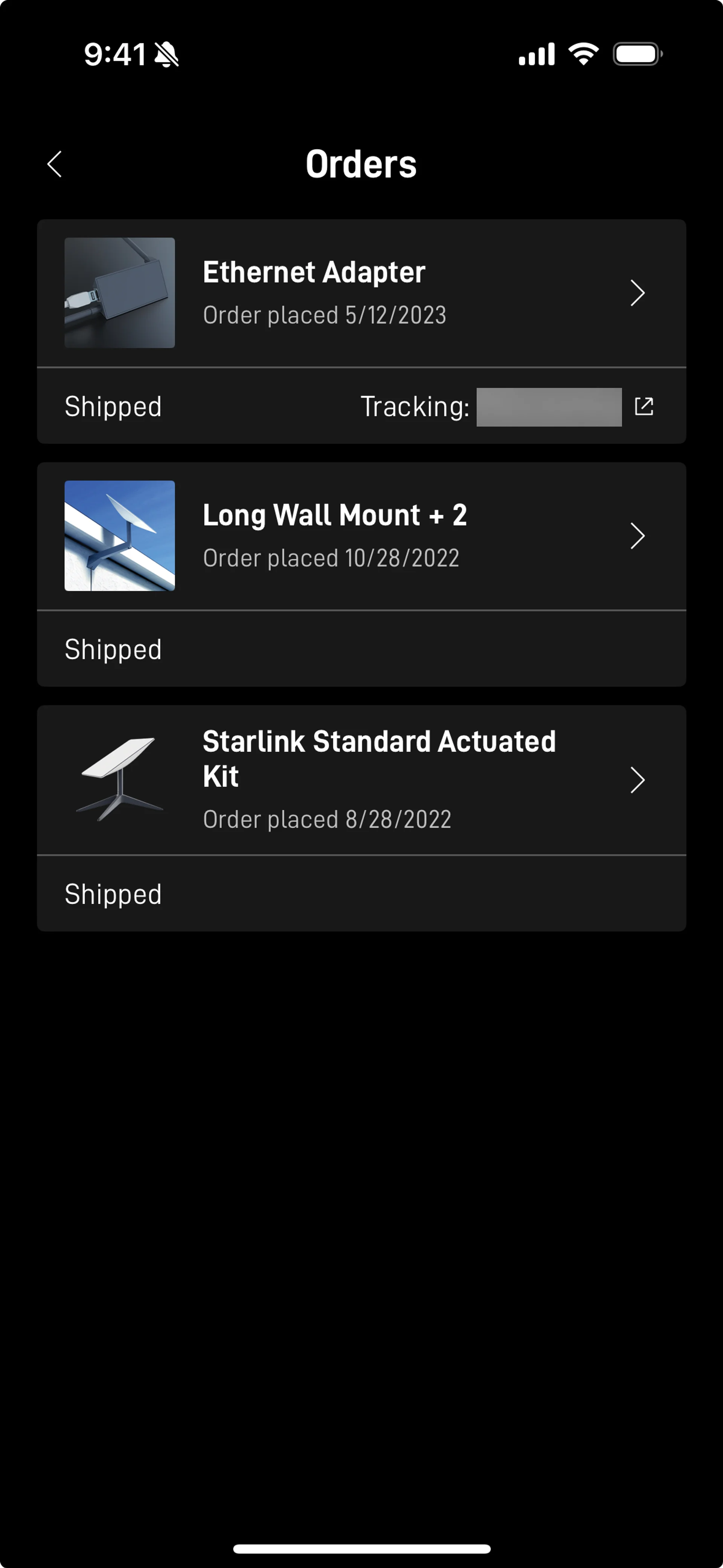Go back from the Orders screen
This screenshot has width=723, height=1568.
pyautogui.click(x=55, y=164)
